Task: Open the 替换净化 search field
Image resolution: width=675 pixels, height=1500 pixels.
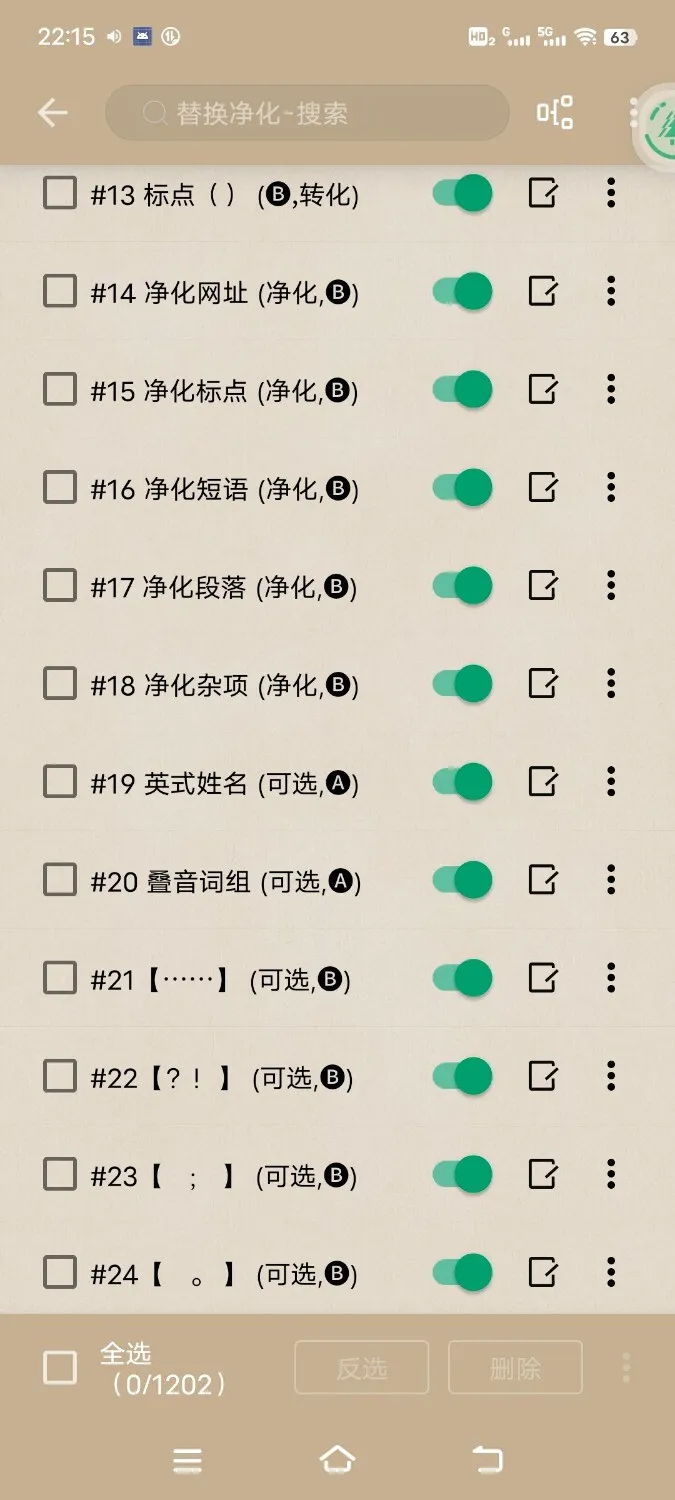Action: click(306, 113)
